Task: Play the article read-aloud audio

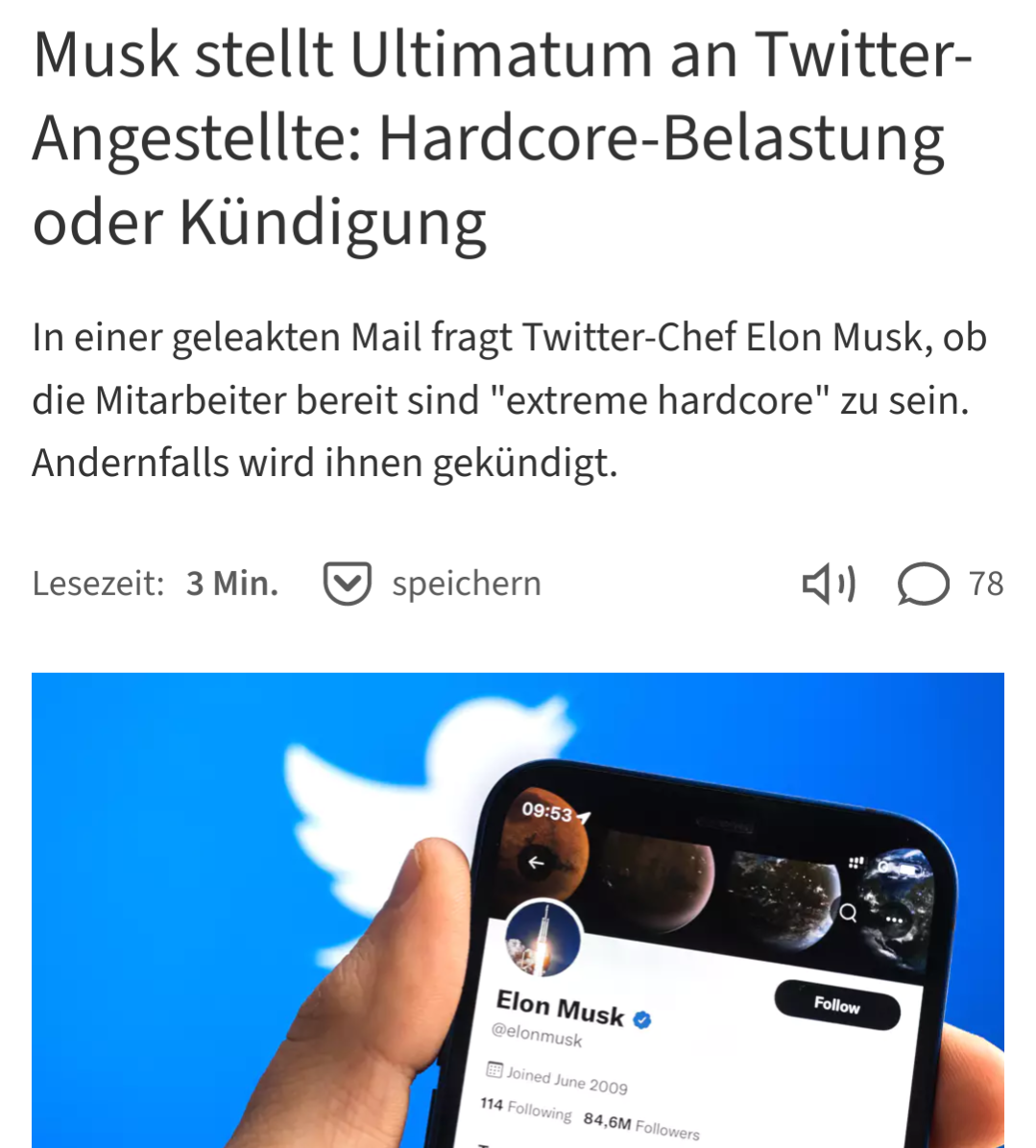Action: pos(828,584)
